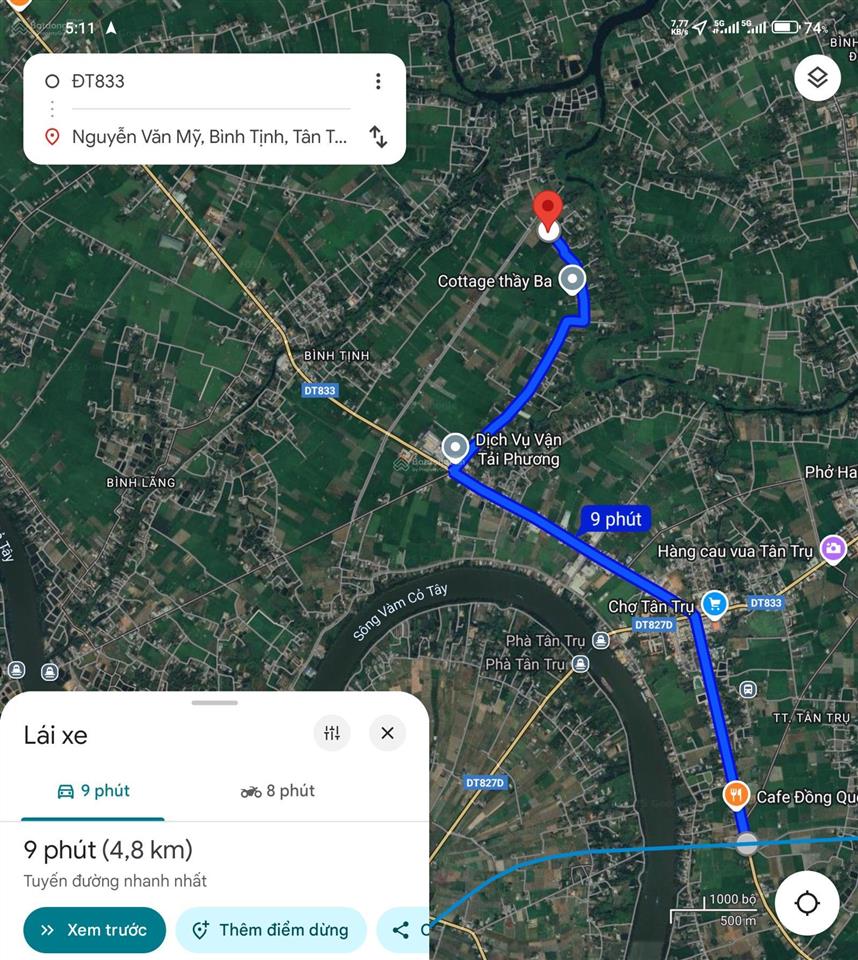The width and height of the screenshot is (858, 960).
Task: Open Cafe Đồng Quê place marker
Action: (x=736, y=795)
